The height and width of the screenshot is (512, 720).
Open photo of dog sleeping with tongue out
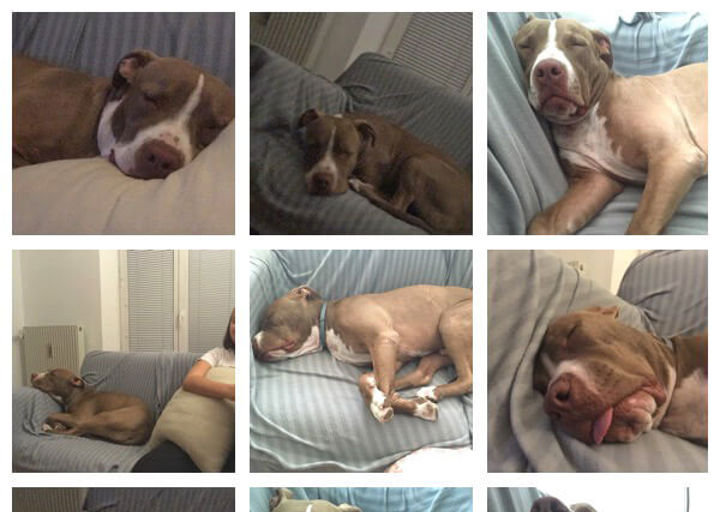click(x=597, y=360)
